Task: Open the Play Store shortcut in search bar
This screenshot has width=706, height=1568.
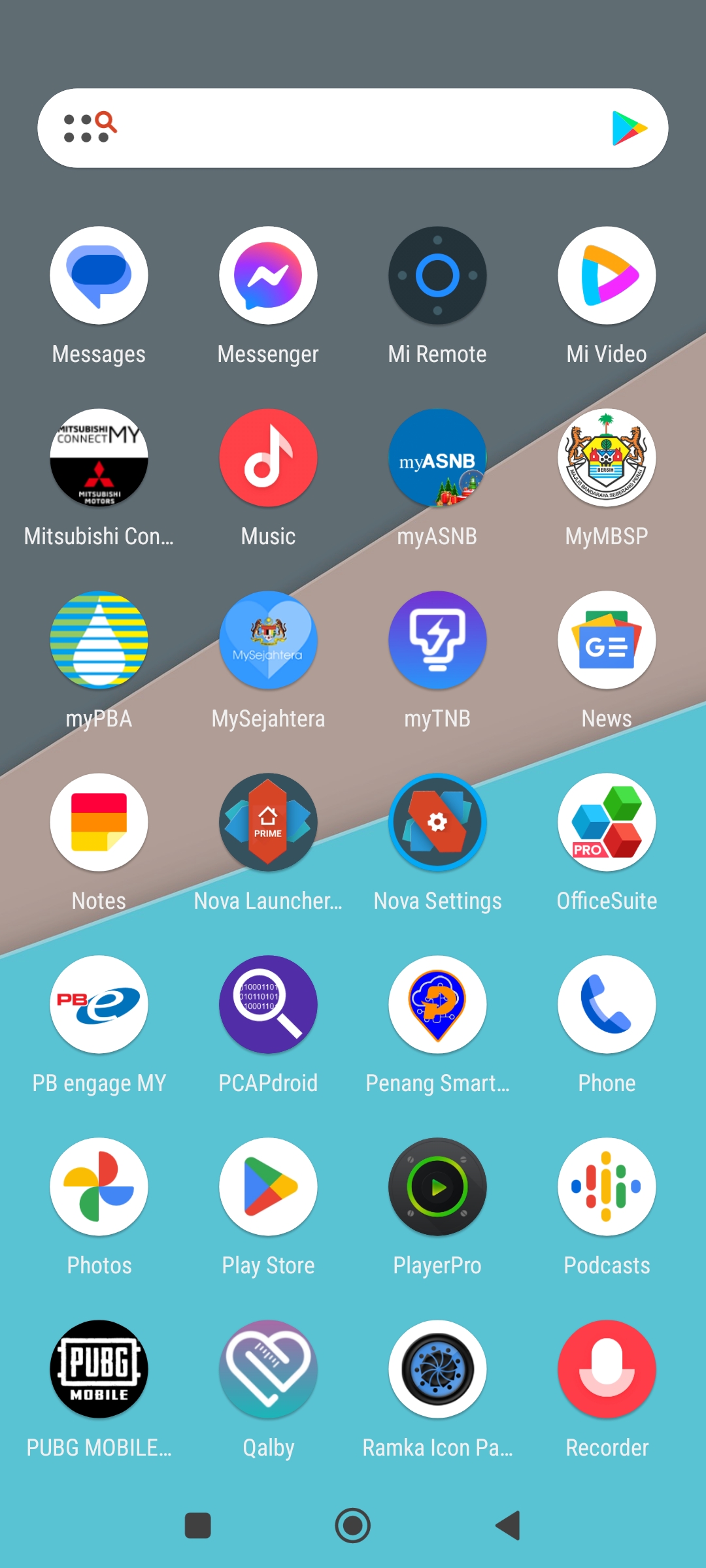Action: coord(629,128)
